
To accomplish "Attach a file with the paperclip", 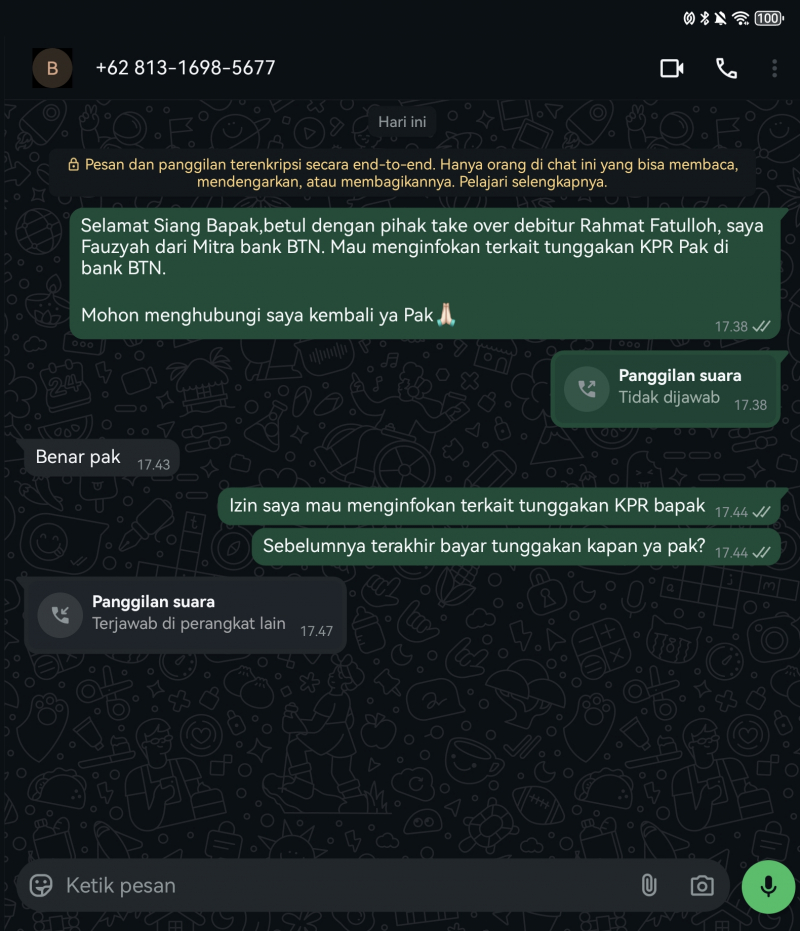I will (648, 885).
